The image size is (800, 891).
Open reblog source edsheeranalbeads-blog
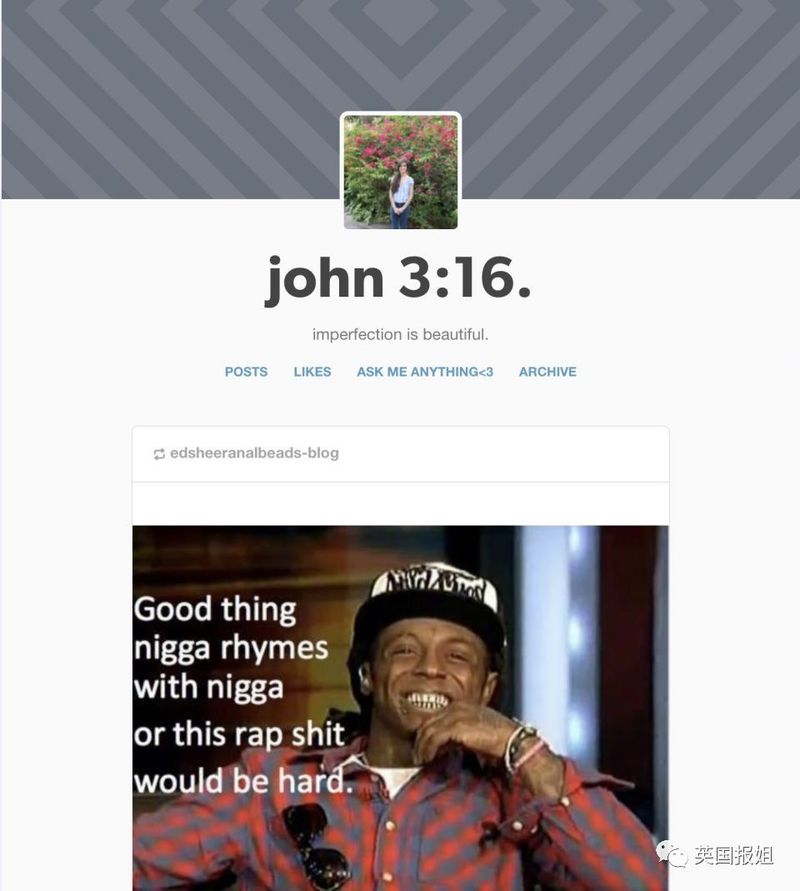254,453
